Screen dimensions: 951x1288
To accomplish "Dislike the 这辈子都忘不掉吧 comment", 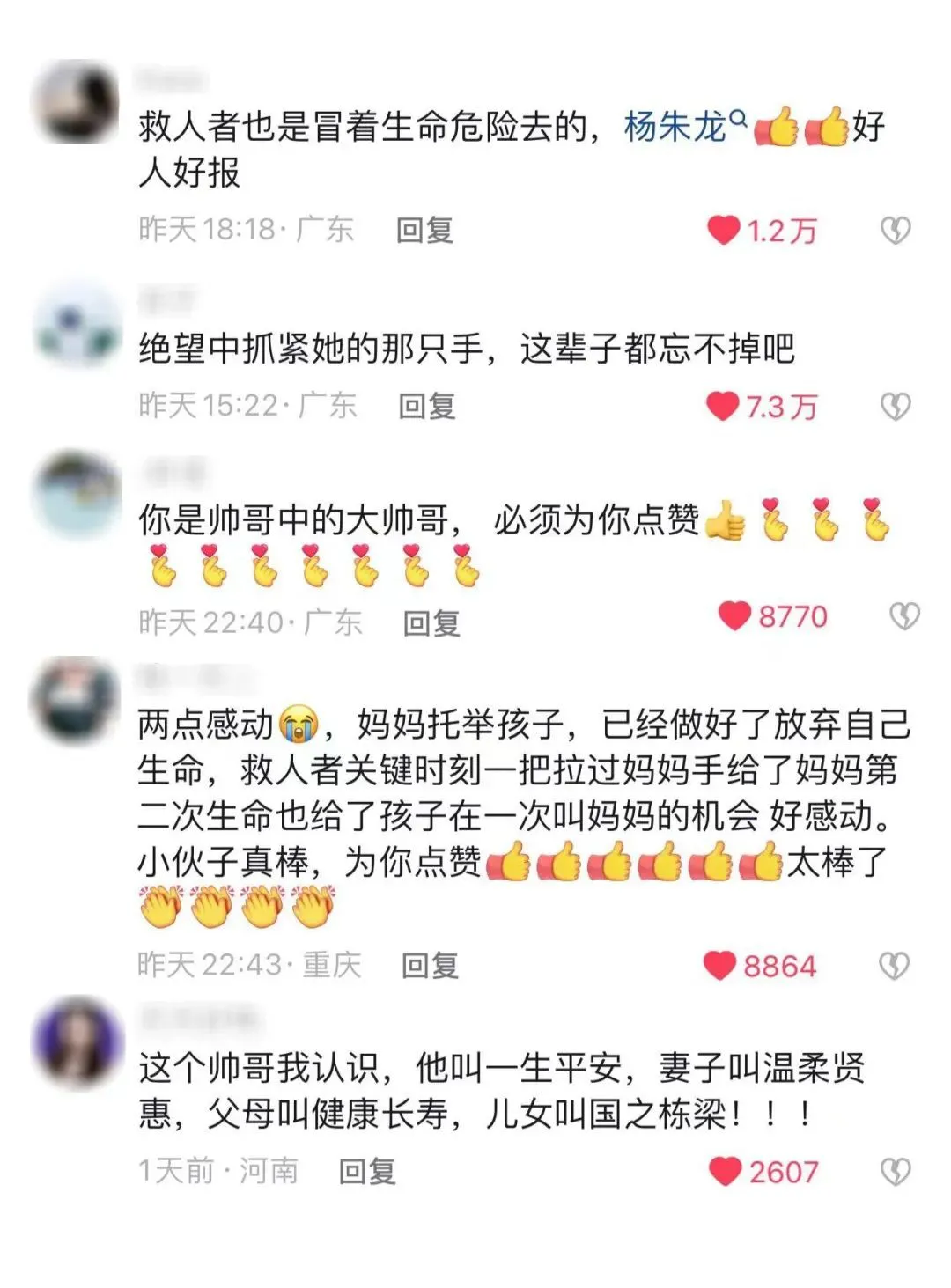I will (896, 406).
